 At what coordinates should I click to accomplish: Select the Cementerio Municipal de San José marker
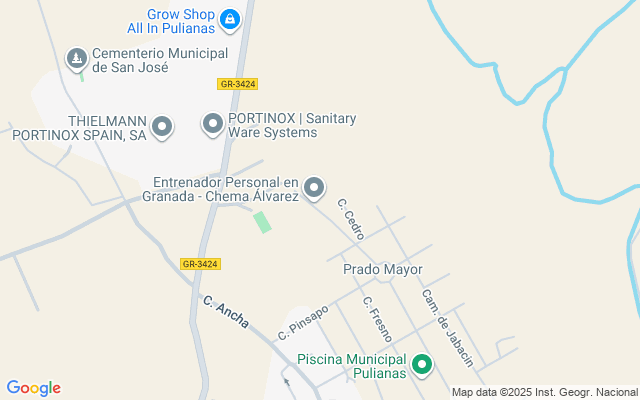[76, 59]
